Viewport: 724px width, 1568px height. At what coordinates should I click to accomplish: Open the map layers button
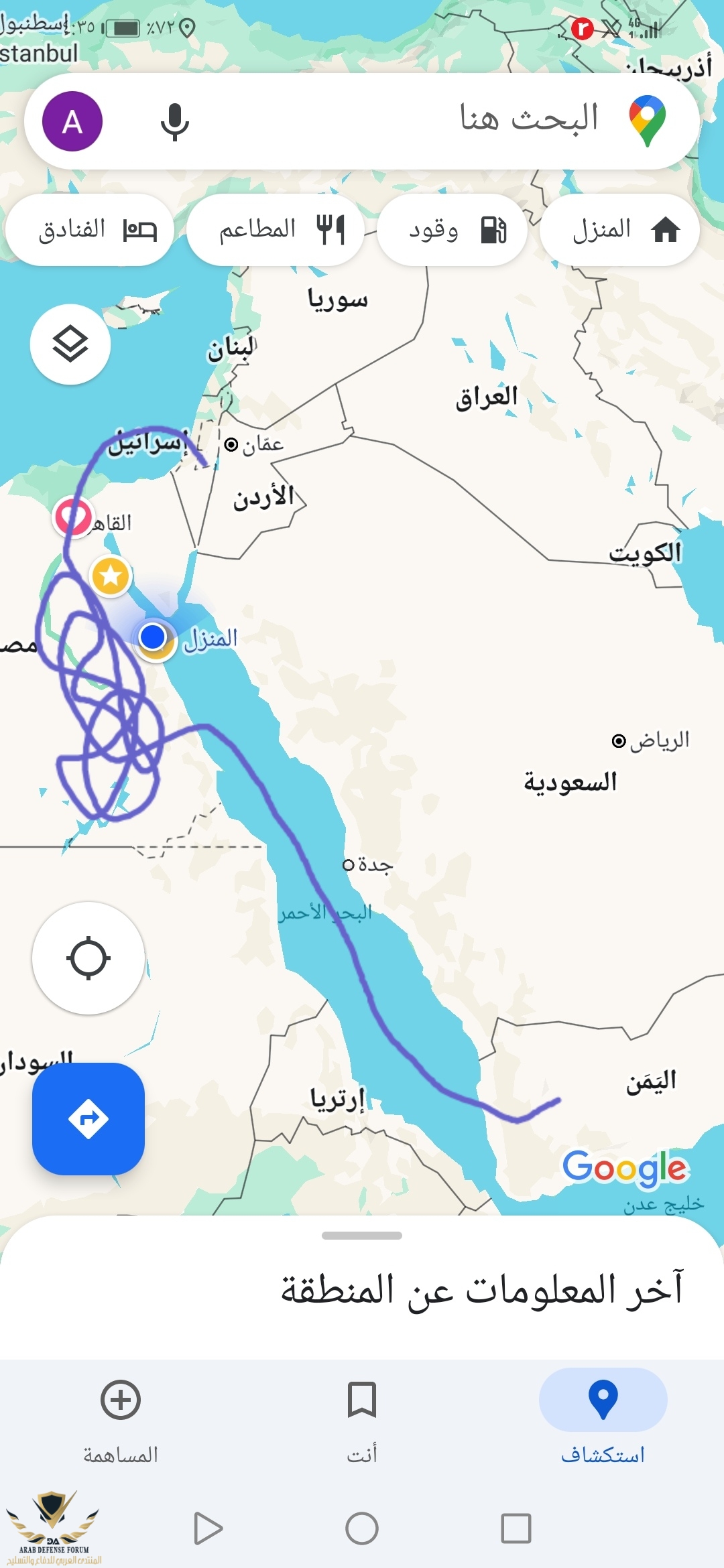click(70, 344)
